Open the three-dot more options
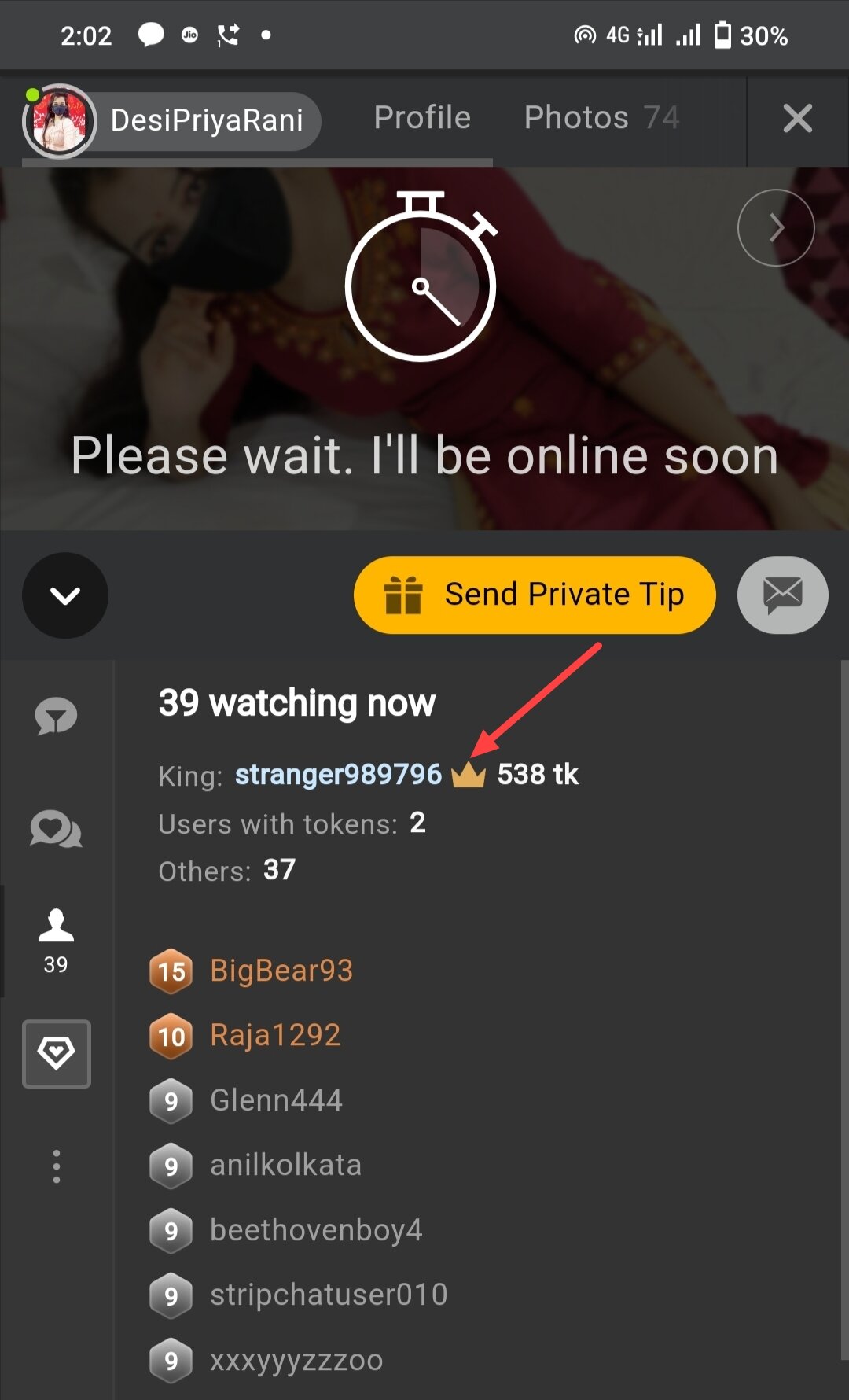 [x=57, y=1166]
